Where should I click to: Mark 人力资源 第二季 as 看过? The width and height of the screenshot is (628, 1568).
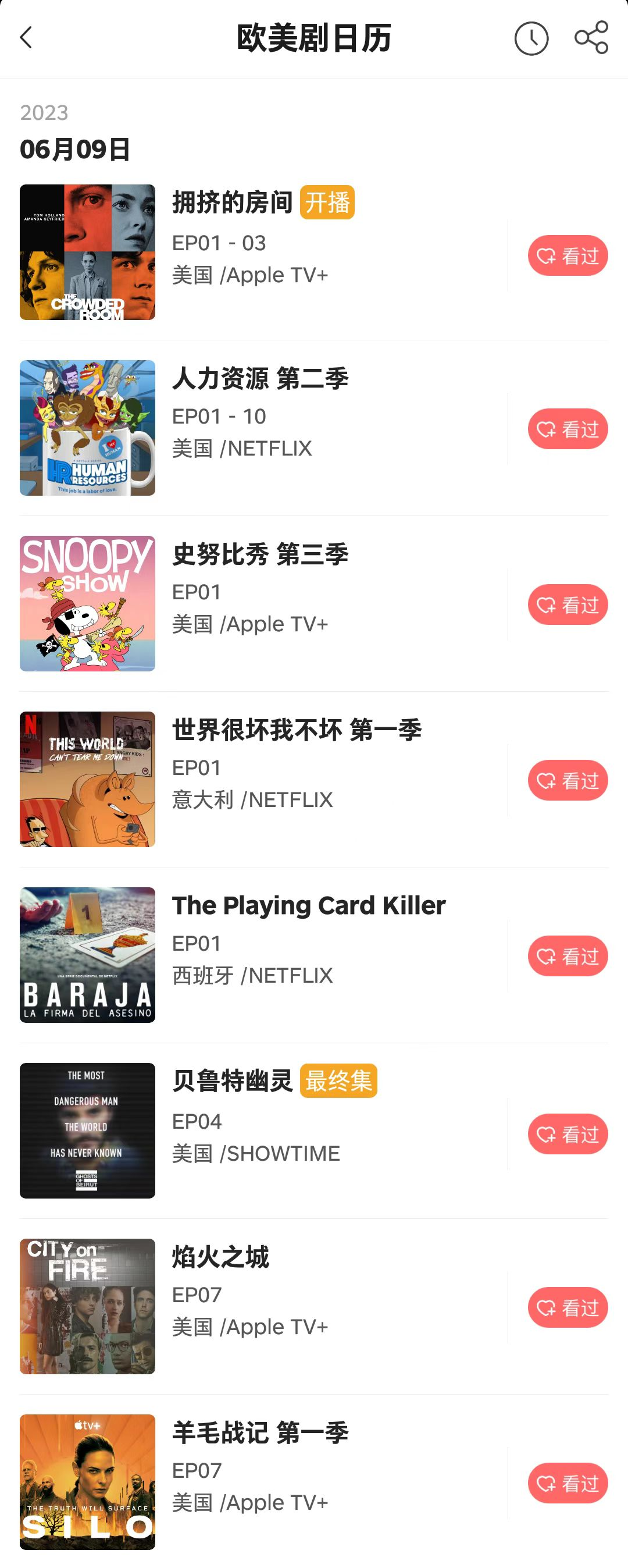[x=567, y=429]
